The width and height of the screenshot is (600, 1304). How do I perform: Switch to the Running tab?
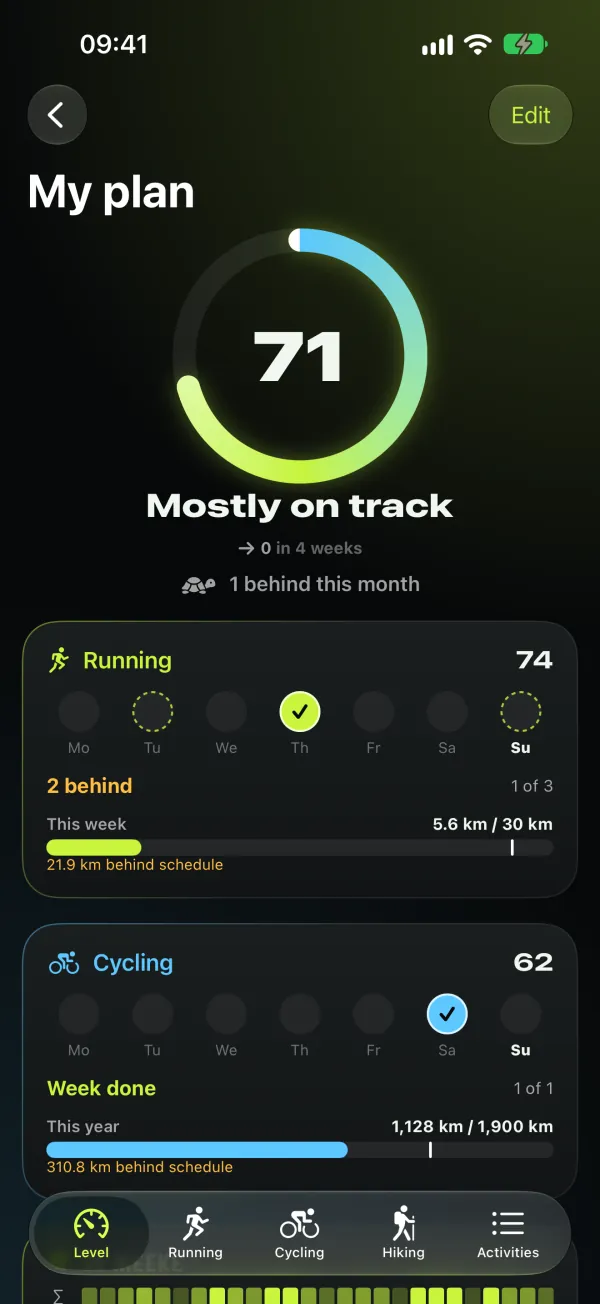coord(195,1233)
